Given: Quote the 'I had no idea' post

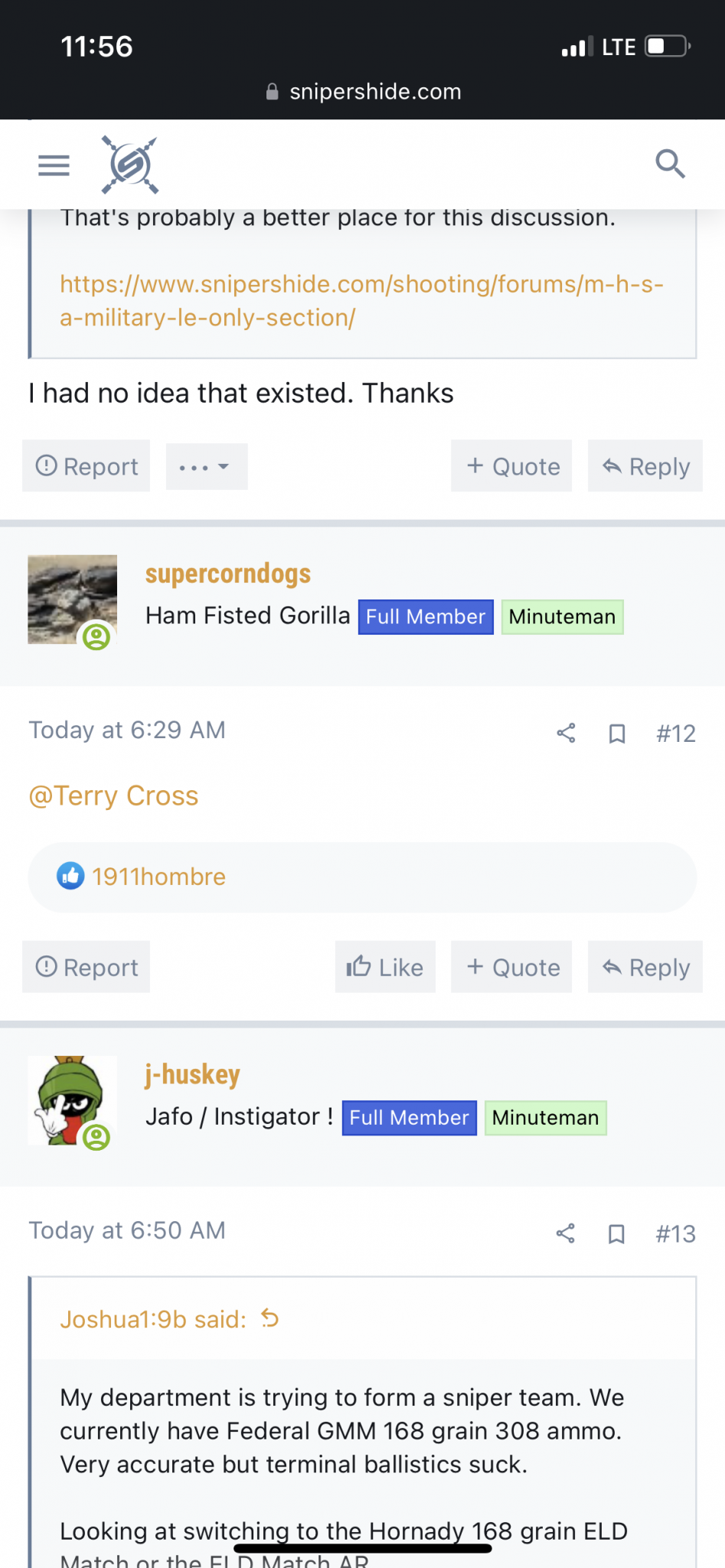Looking at the screenshot, I should point(511,466).
